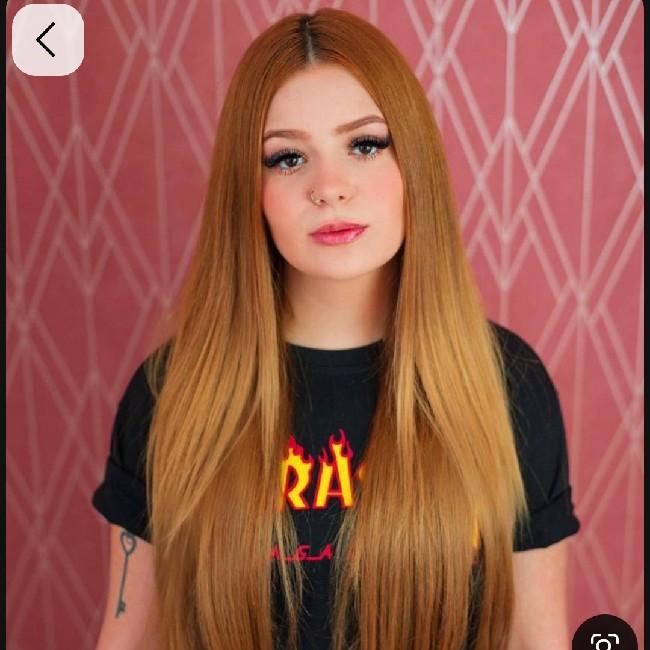
Task: Go back using the top-left arrow
Action: pyautogui.click(x=47, y=40)
